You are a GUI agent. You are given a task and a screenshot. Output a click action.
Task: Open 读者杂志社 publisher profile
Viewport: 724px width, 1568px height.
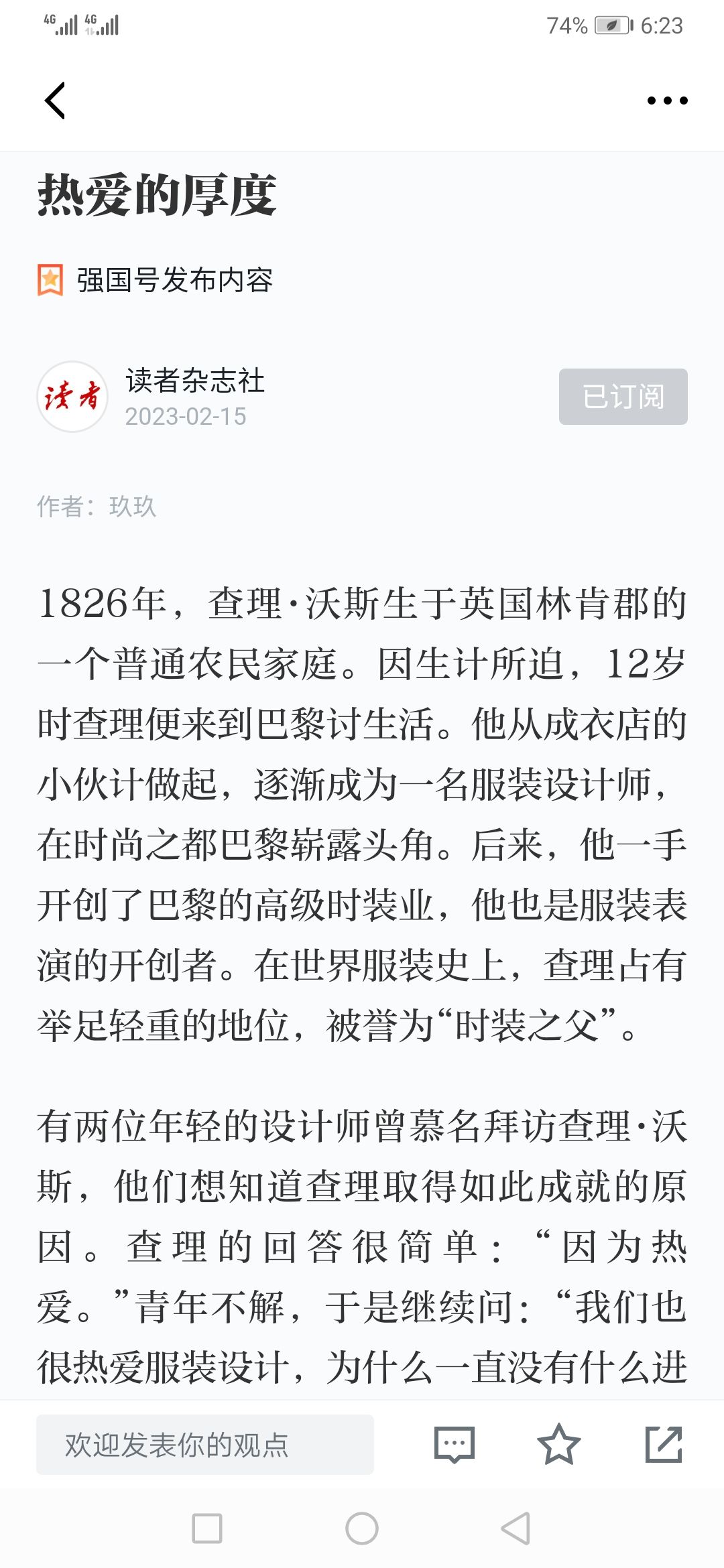[194, 381]
